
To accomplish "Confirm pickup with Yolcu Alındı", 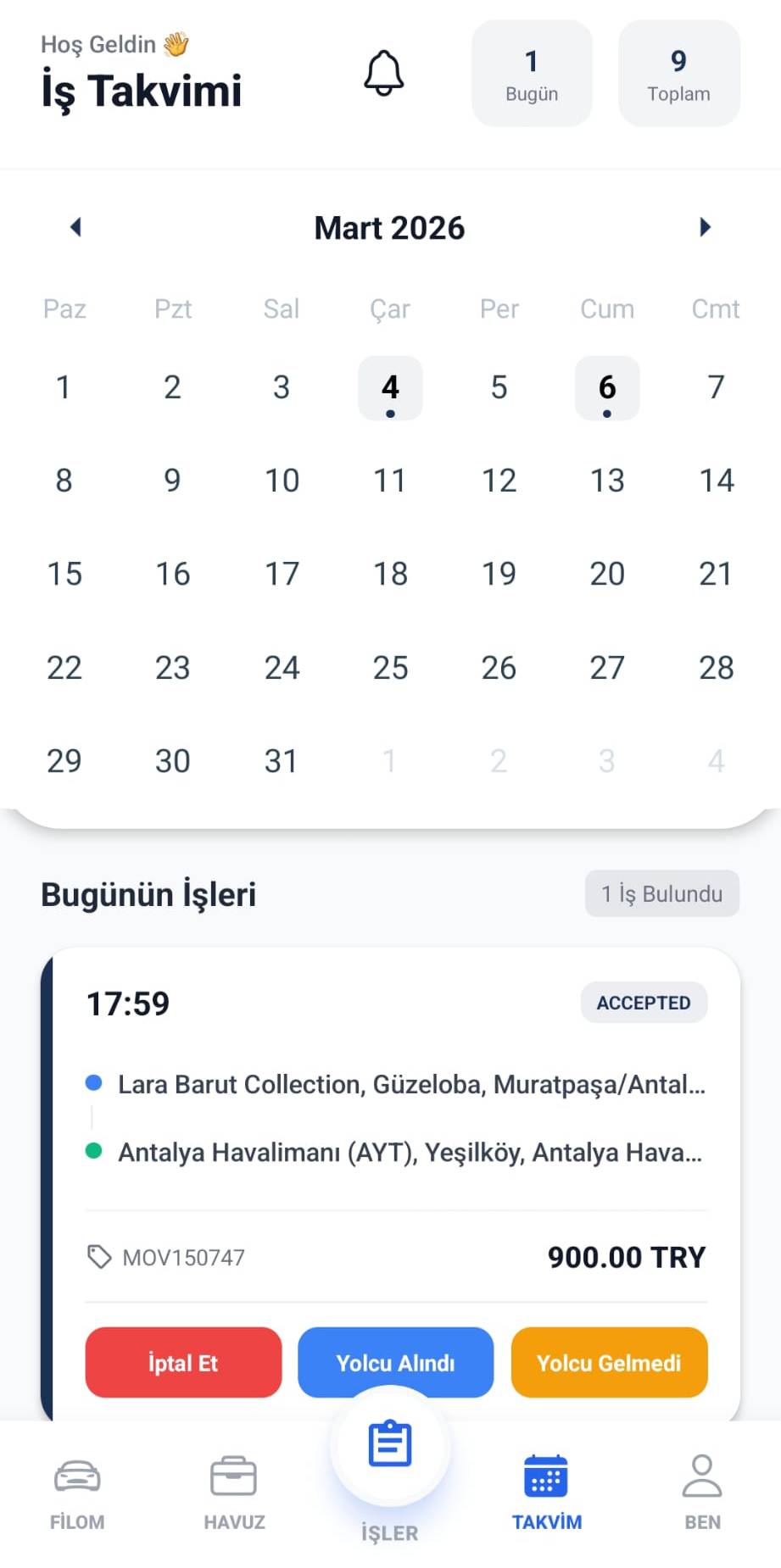I will pyautogui.click(x=394, y=1362).
